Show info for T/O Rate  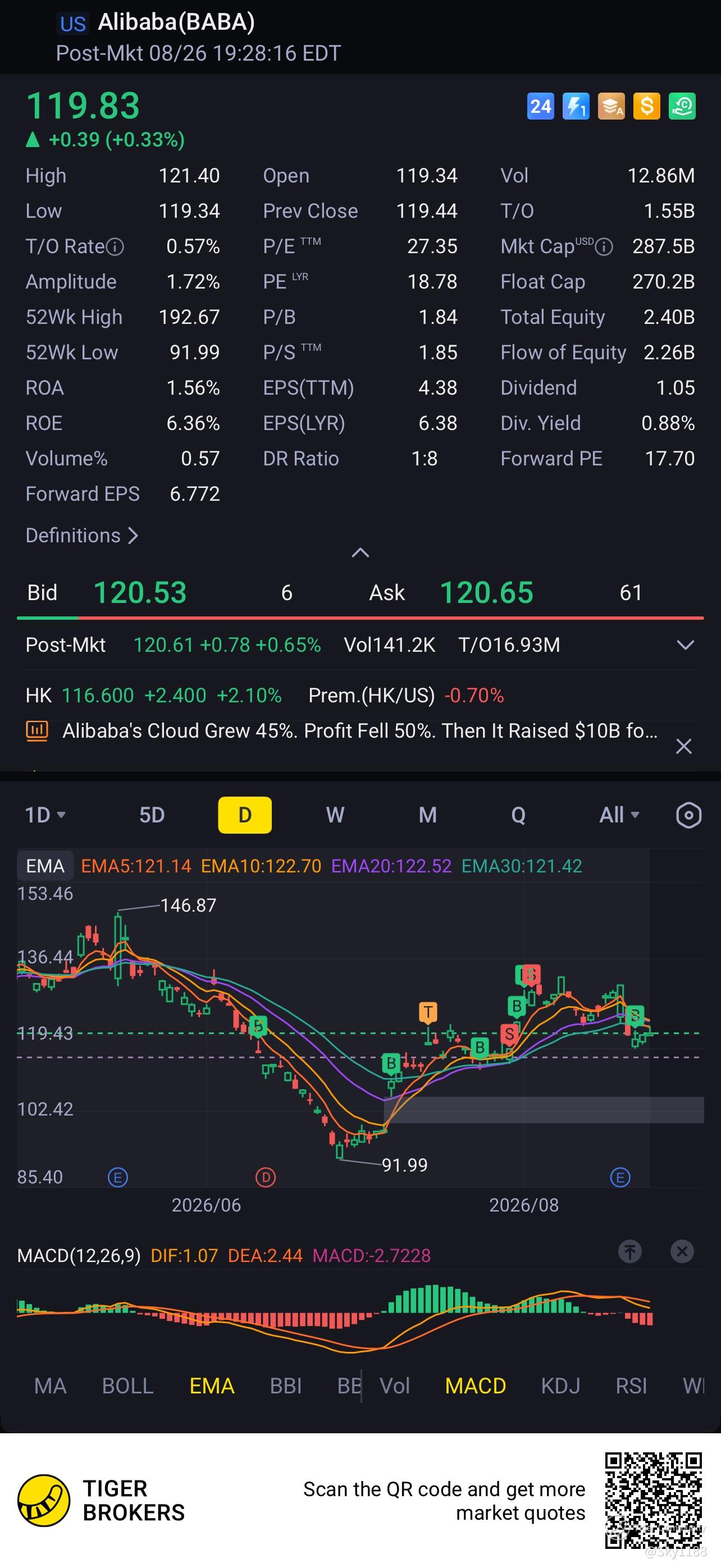tap(115, 246)
